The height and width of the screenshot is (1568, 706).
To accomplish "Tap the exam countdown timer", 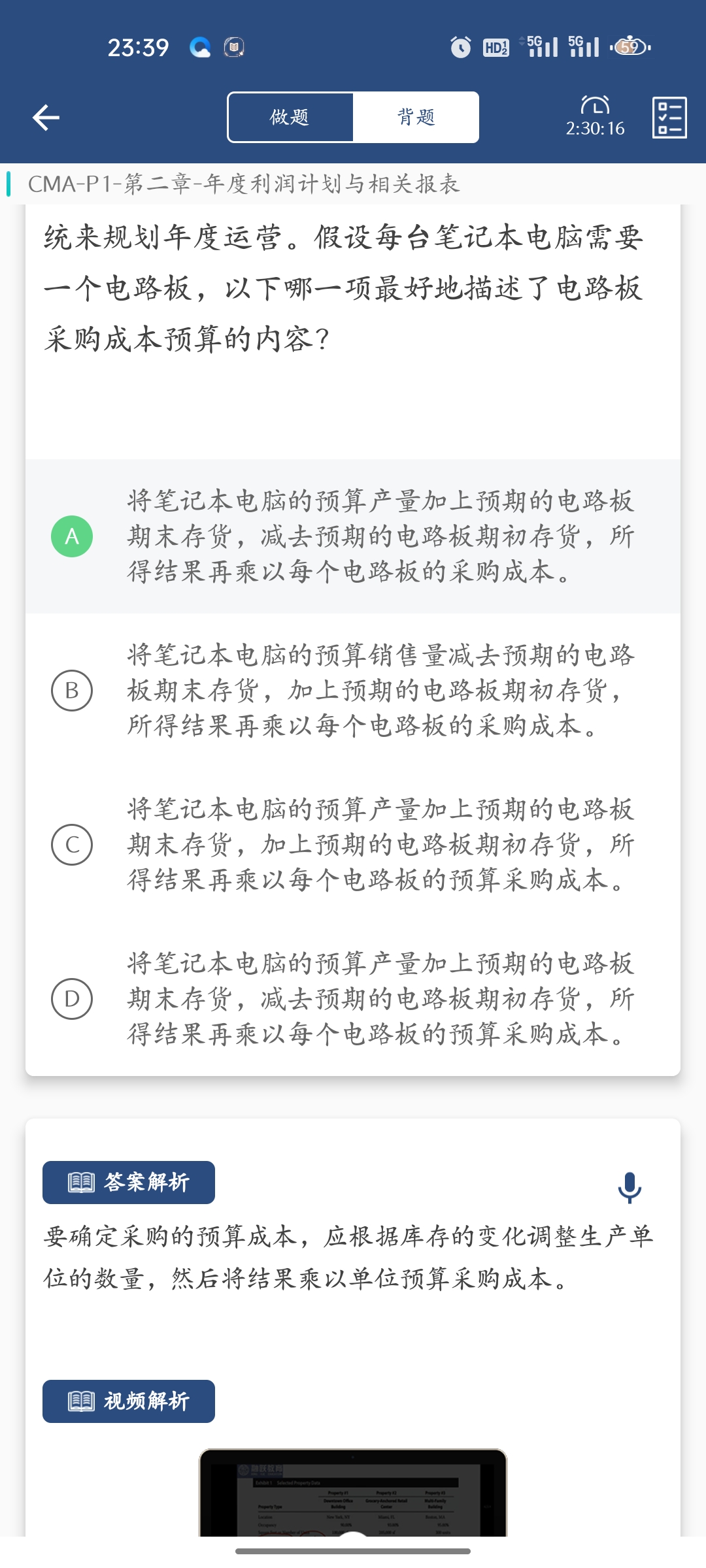I will click(595, 118).
